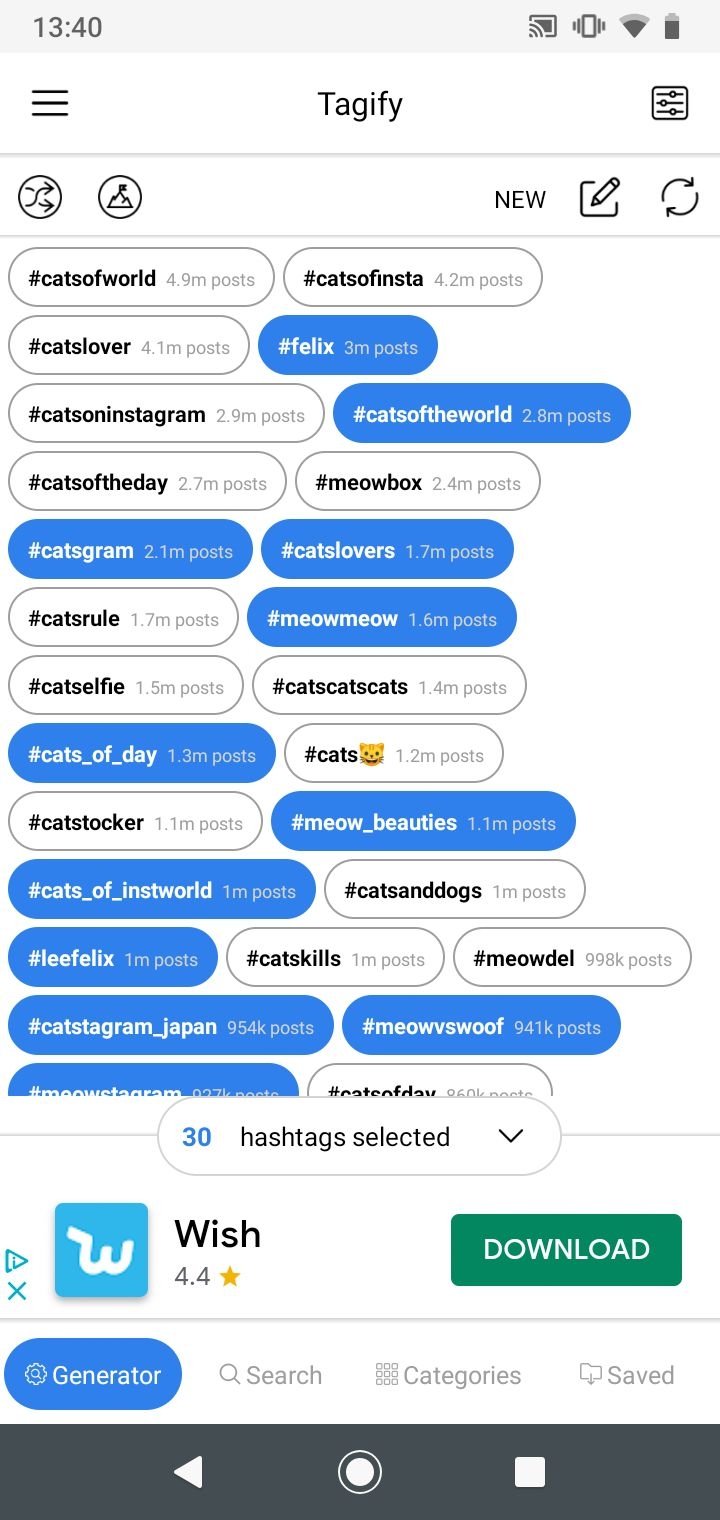The image size is (720, 1520).
Task: Tap DOWNLOAD on the Wish ad
Action: click(x=566, y=1249)
